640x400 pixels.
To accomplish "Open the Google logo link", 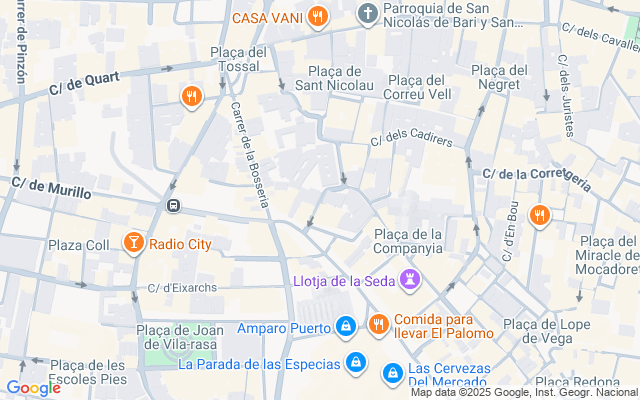I will pos(33,388).
